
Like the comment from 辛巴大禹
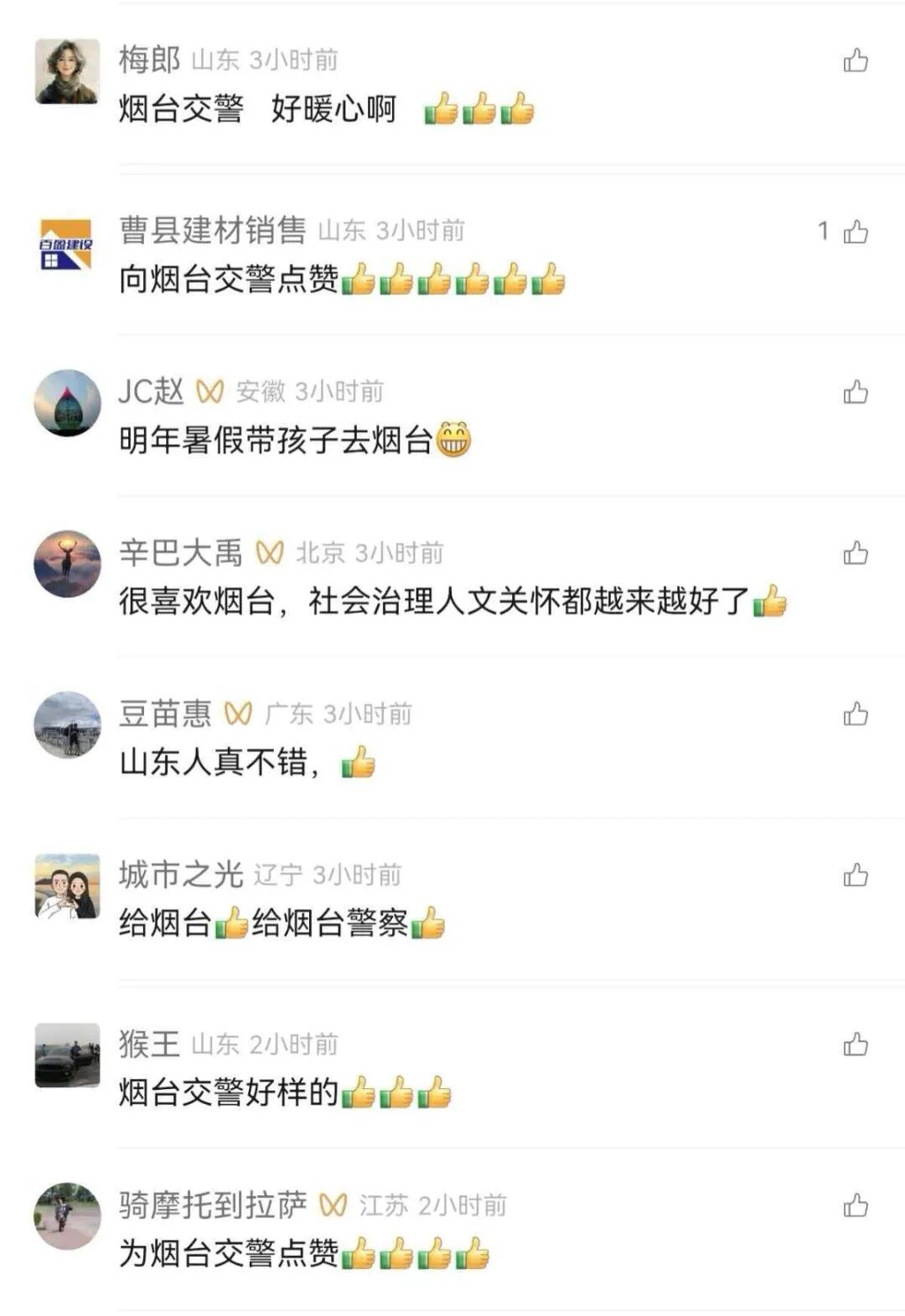(856, 553)
